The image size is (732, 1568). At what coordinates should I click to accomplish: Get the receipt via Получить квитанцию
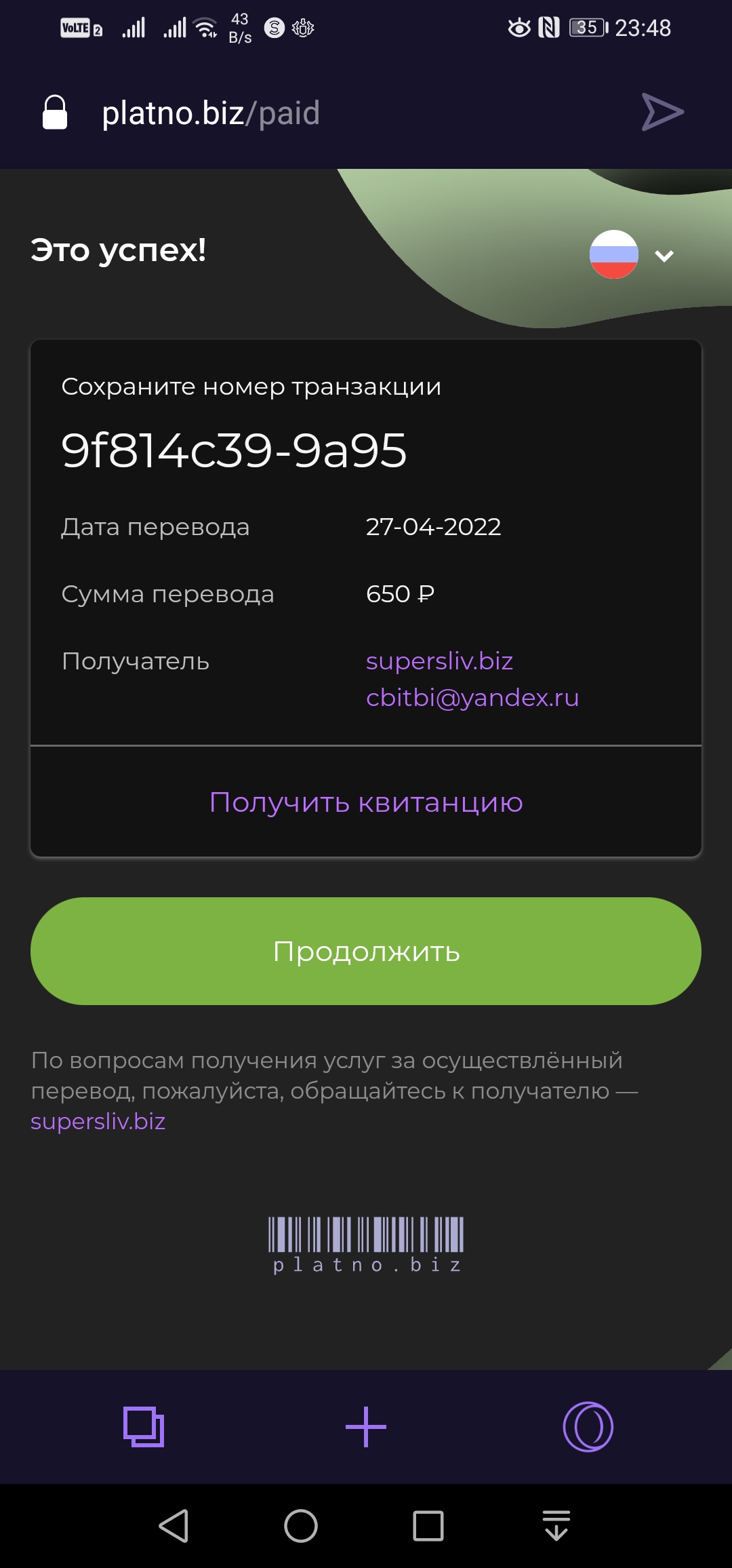[x=366, y=802]
